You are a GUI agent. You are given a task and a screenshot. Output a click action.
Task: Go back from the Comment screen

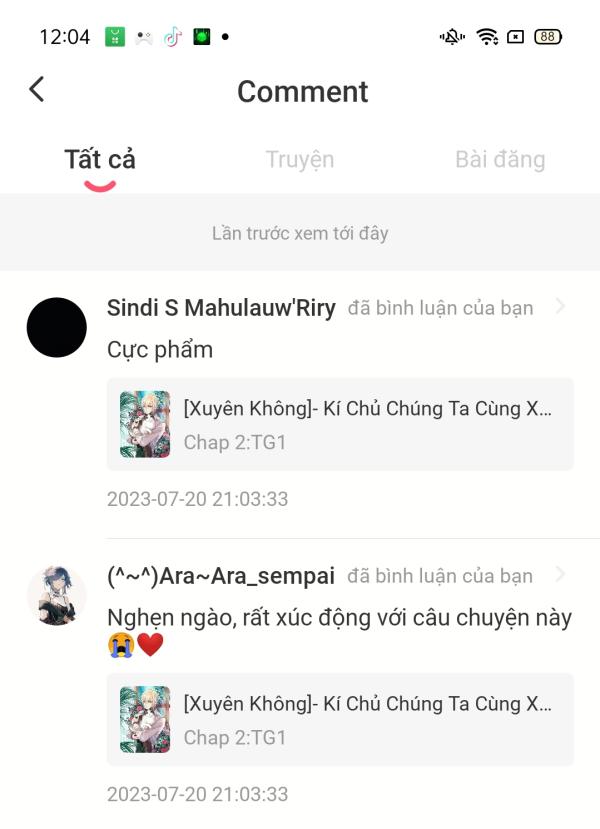37,90
